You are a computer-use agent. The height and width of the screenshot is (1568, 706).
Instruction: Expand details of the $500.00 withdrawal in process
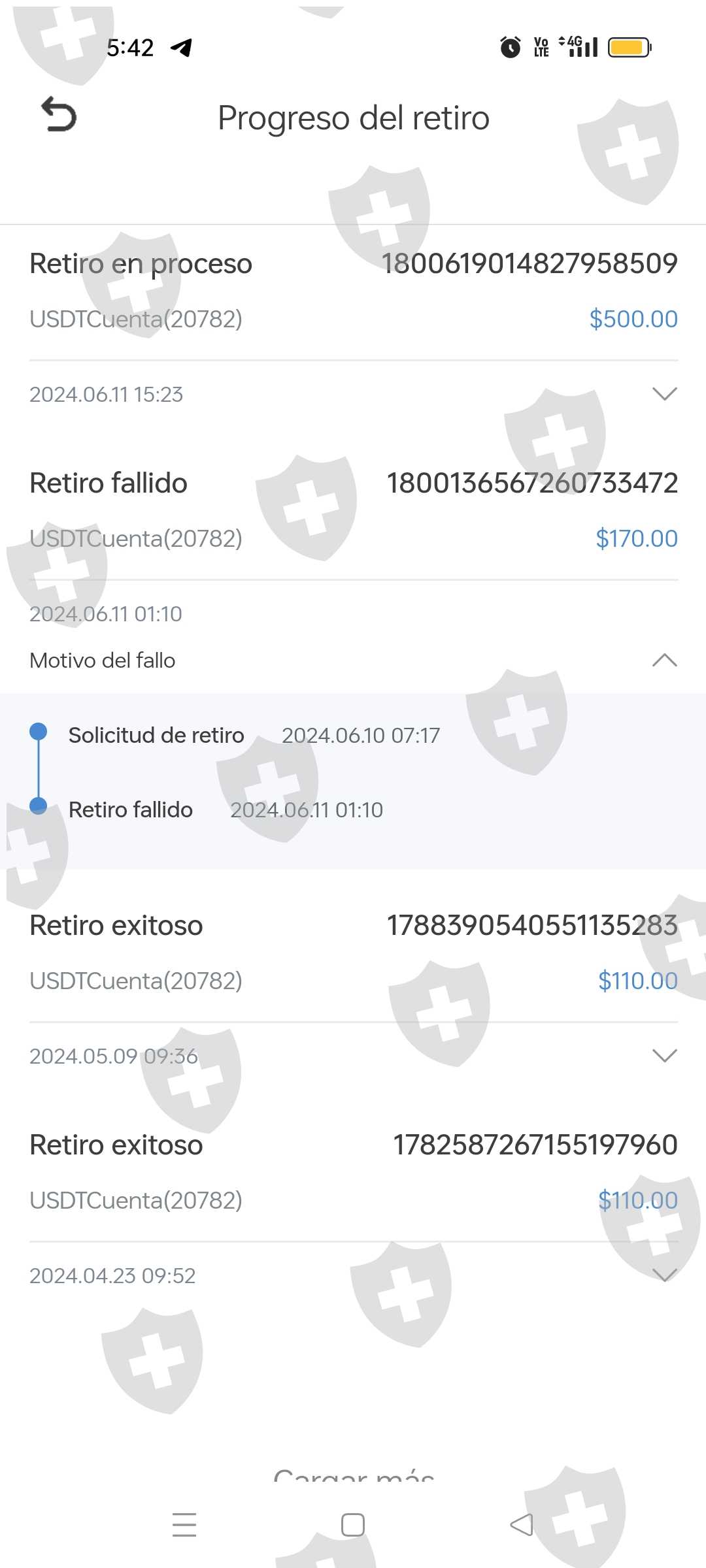[x=664, y=394]
